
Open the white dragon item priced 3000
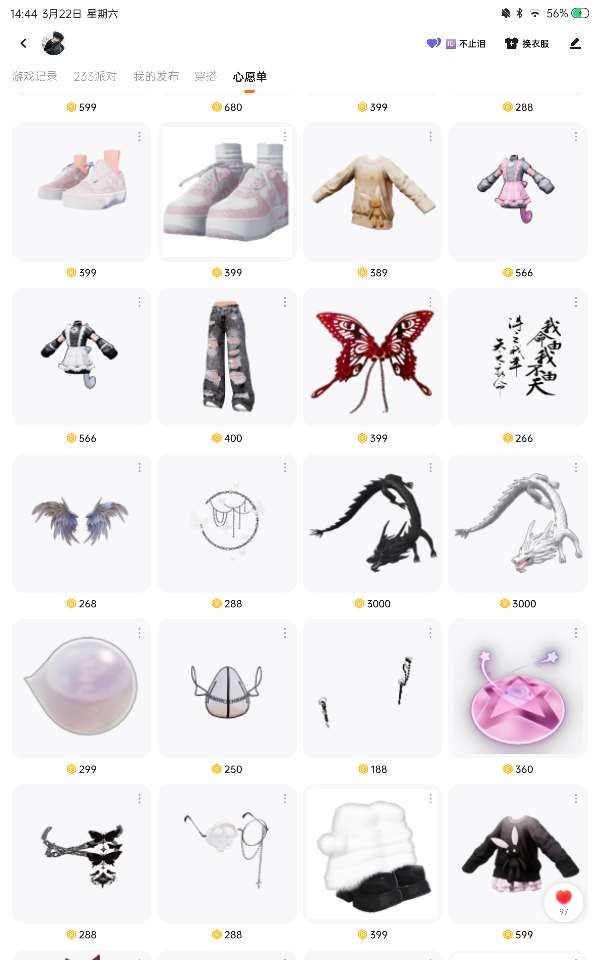tap(518, 523)
